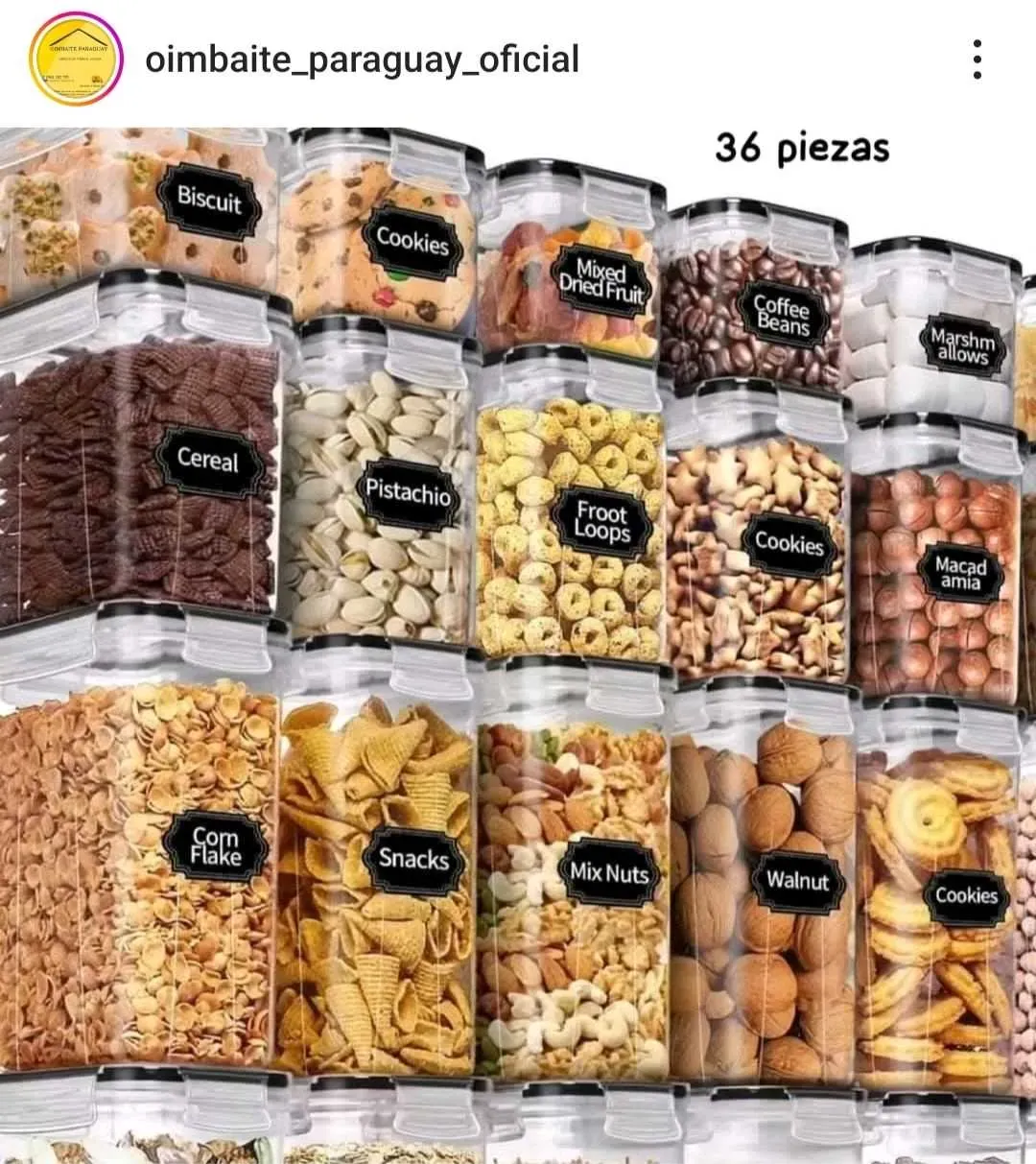
Task: Open the post's three-dot overflow menu
Action: click(977, 59)
